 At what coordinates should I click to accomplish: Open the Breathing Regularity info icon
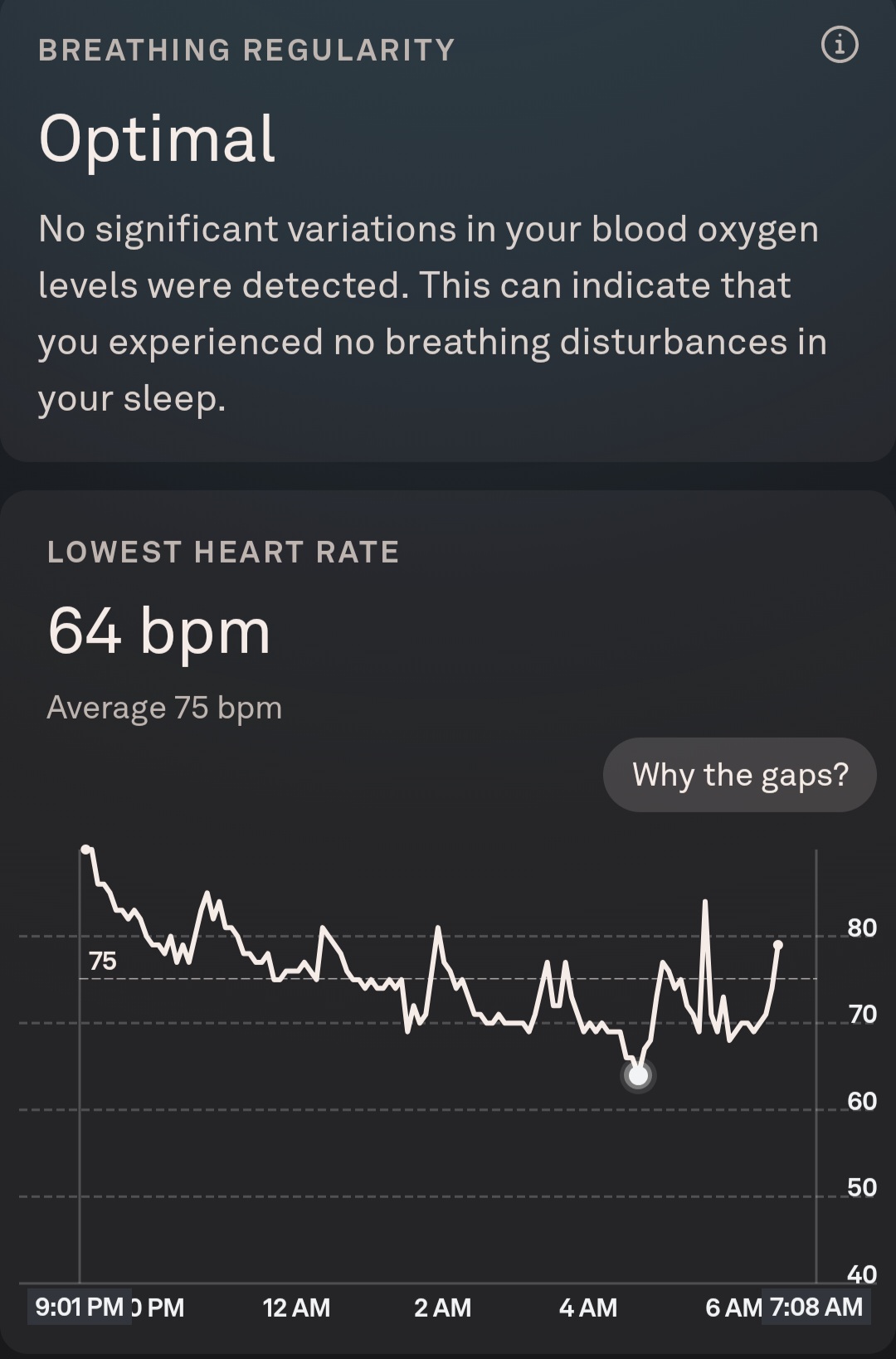coord(840,45)
